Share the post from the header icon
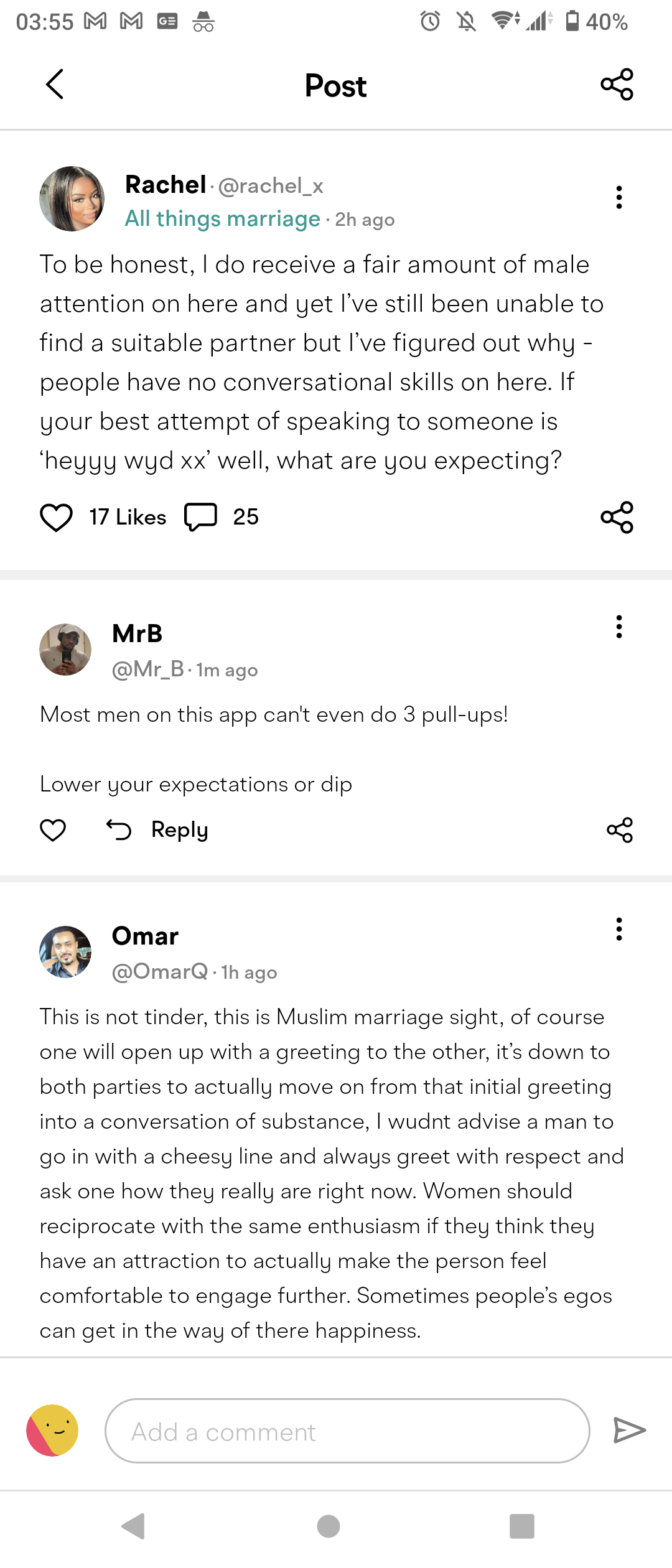The width and height of the screenshot is (672, 1568). 617,85
